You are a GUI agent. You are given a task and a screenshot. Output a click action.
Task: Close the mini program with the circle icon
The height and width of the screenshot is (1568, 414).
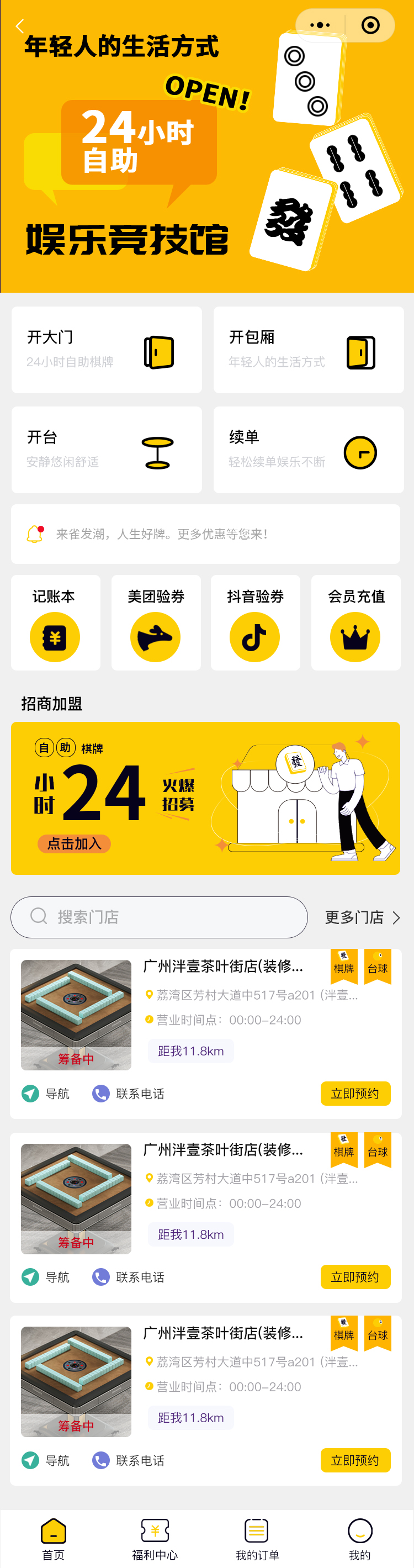click(370, 25)
